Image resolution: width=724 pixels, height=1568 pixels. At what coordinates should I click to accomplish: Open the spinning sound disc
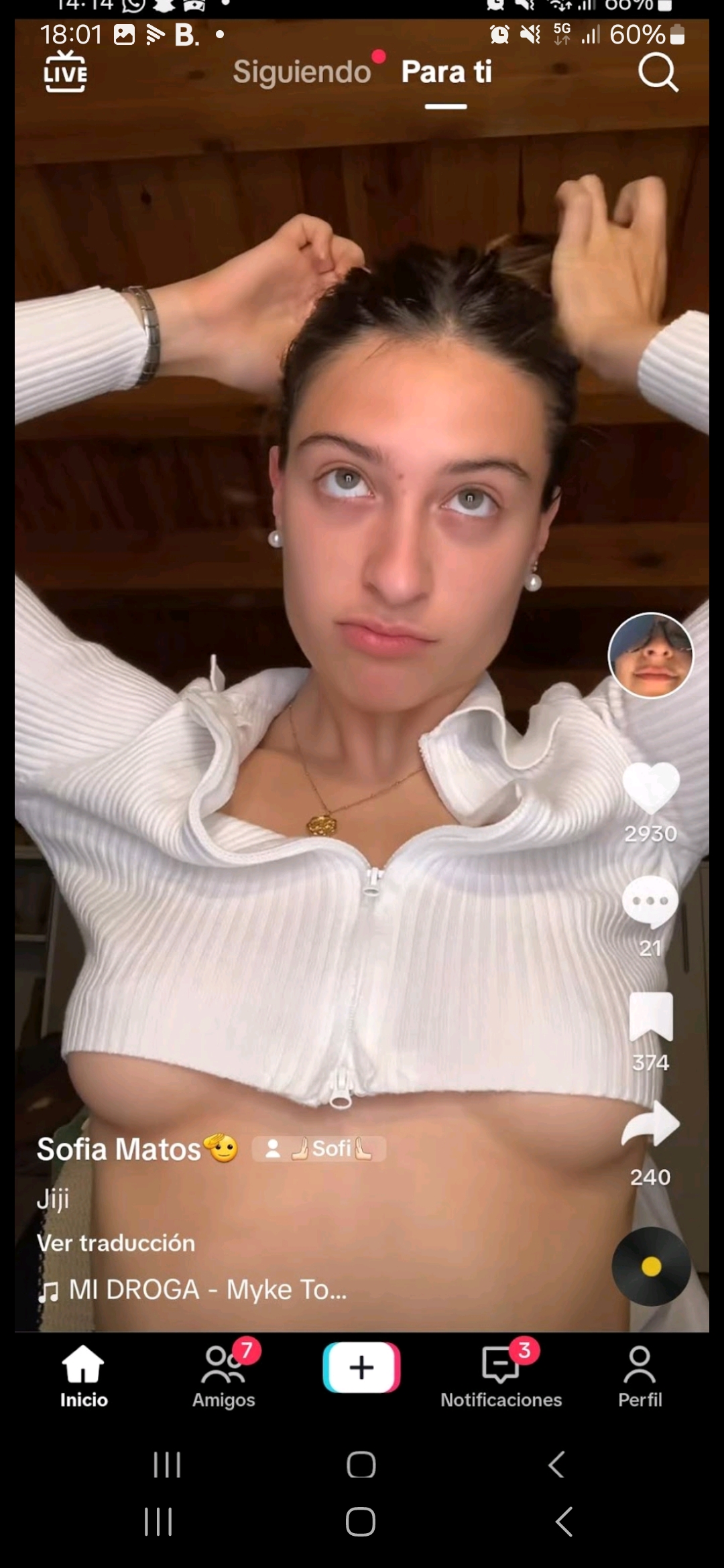(651, 1266)
